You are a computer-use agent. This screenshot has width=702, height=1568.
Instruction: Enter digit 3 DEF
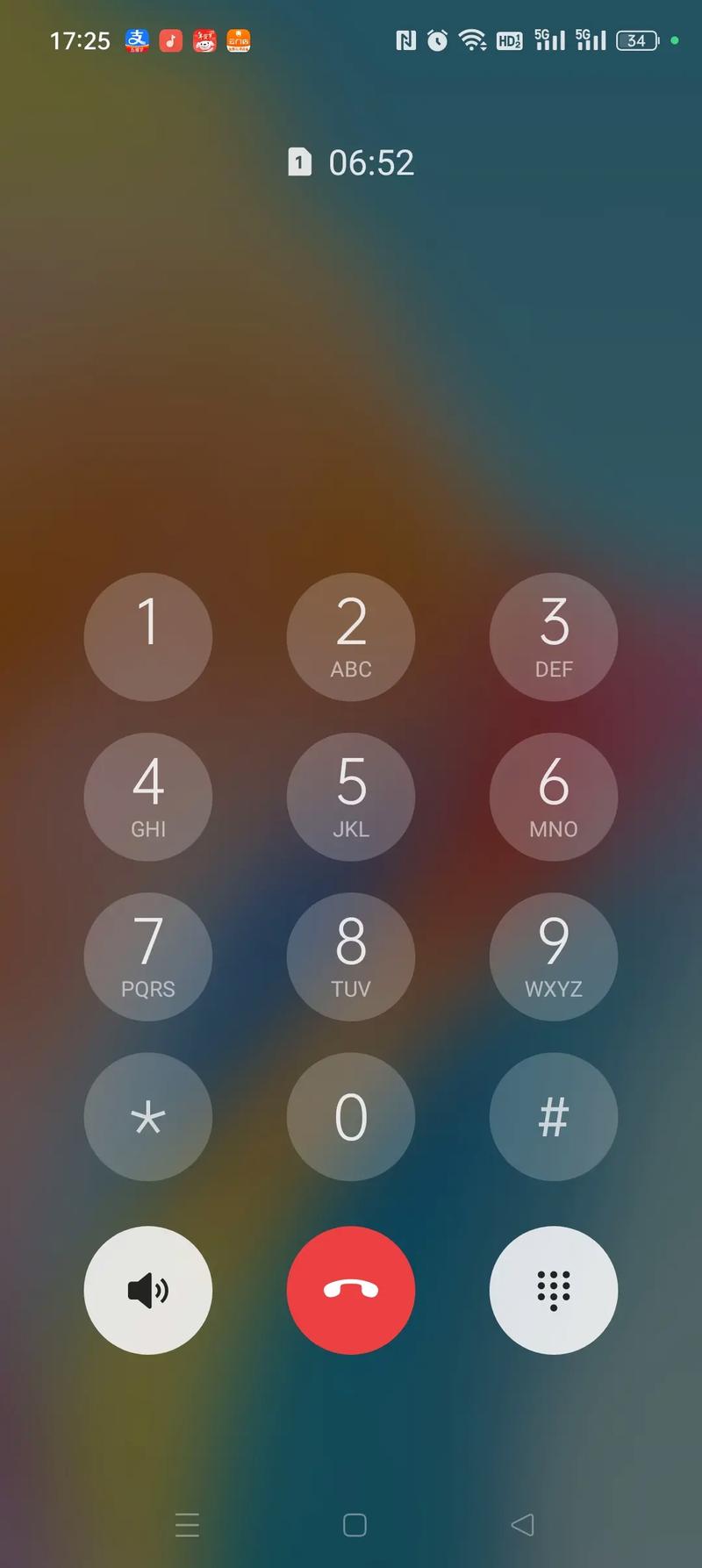[553, 636]
